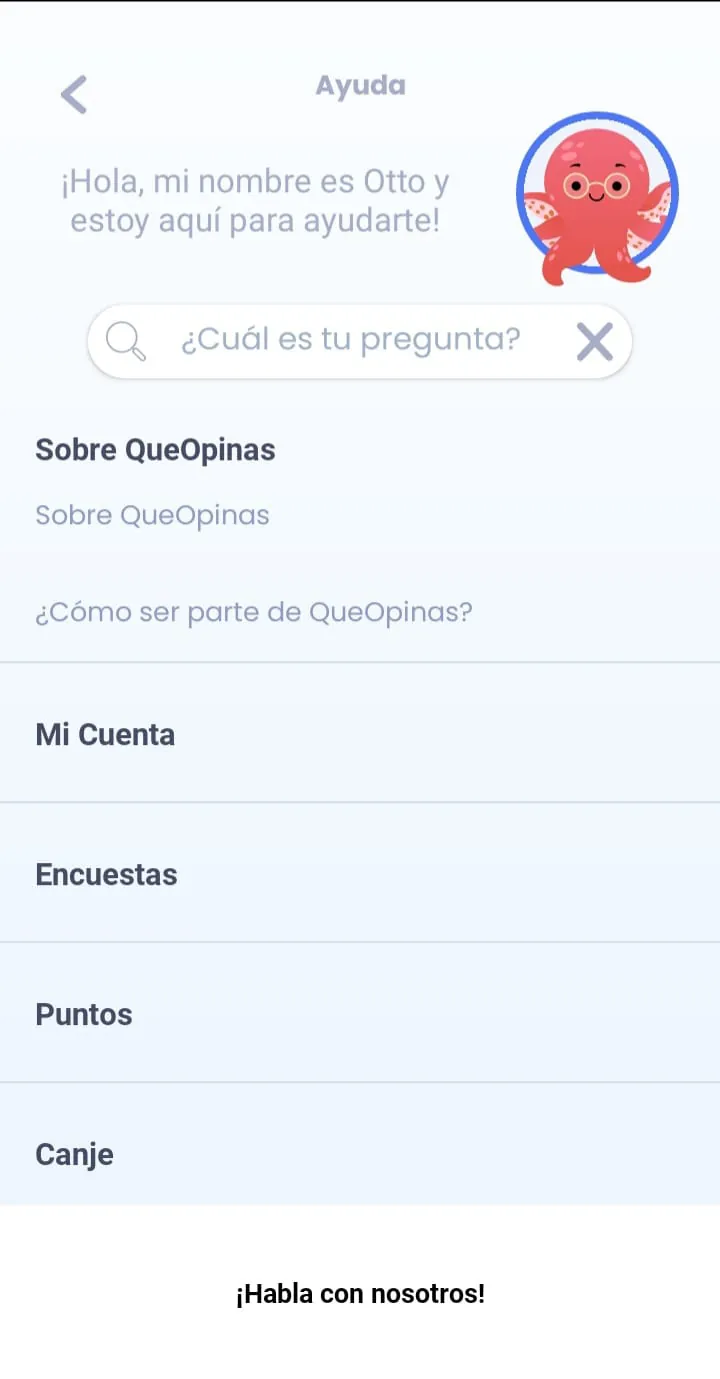720x1379 pixels.
Task: Select the search input '¿Cuál es tu pregunta?'
Action: point(350,340)
